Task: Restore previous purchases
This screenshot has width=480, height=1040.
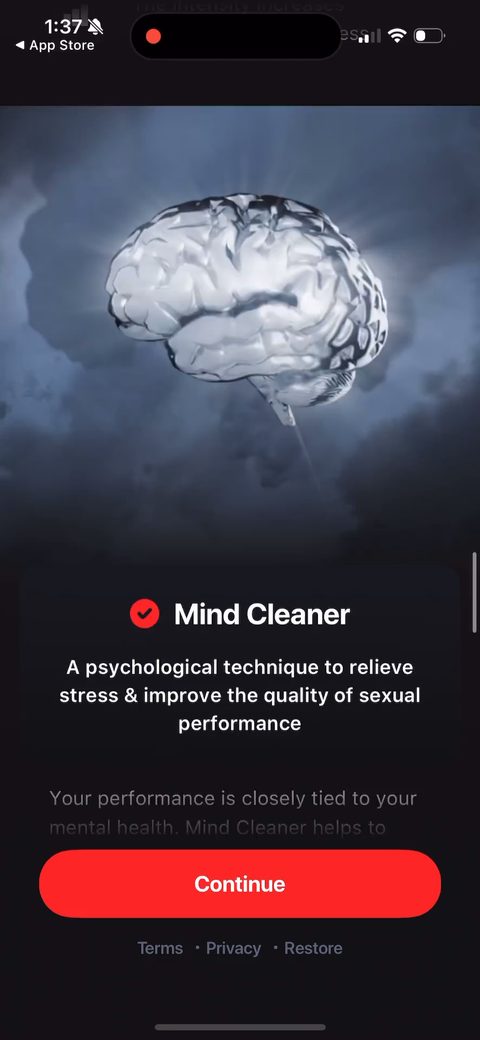Action: (313, 948)
